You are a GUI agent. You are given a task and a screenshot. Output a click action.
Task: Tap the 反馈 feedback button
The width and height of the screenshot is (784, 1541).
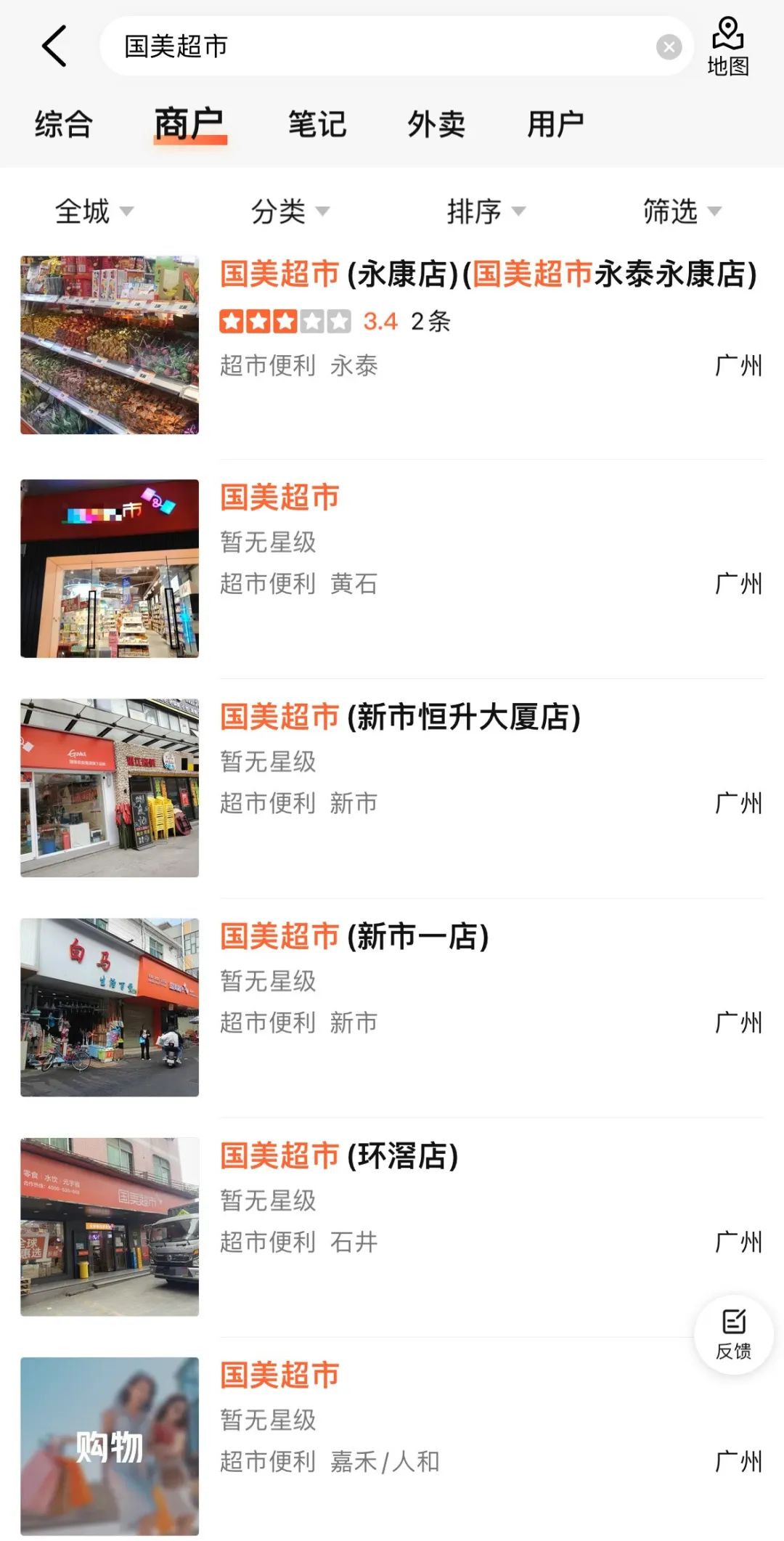point(733,1335)
